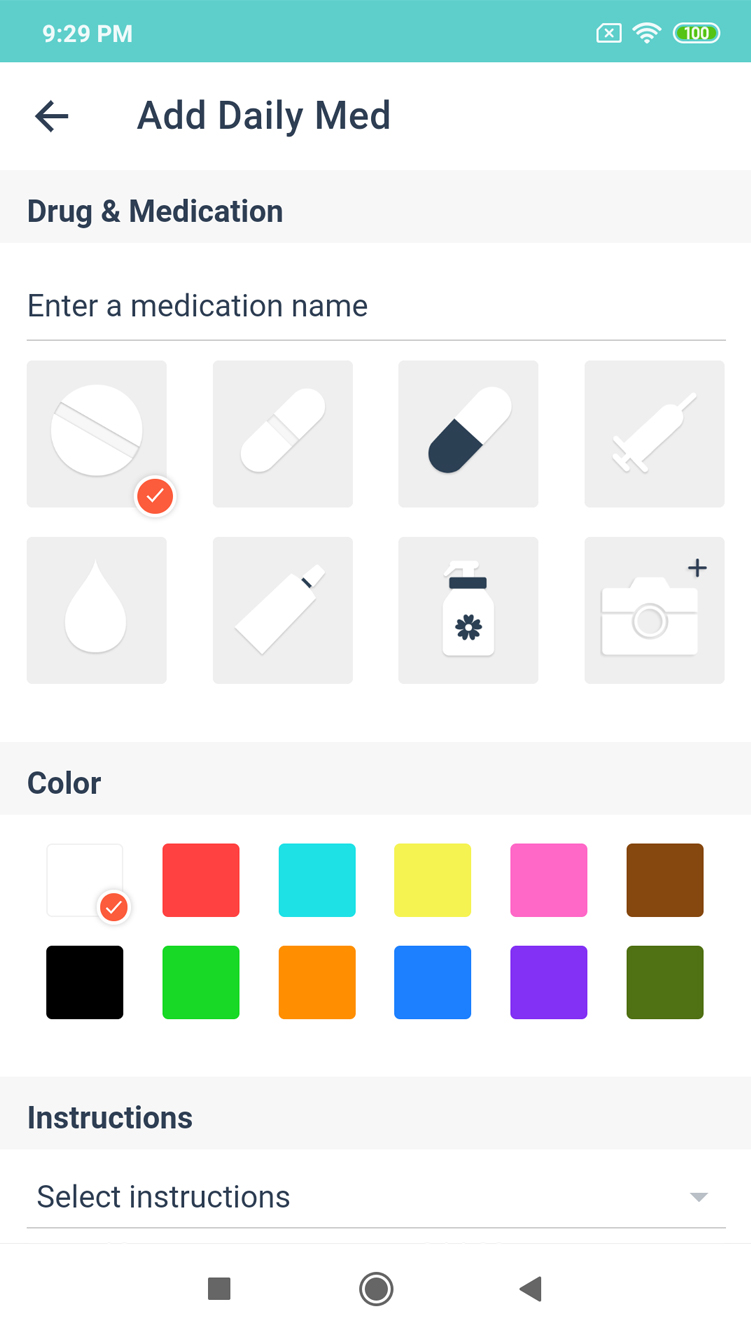Choose the black color swatch
The width and height of the screenshot is (751, 1334).
85,982
